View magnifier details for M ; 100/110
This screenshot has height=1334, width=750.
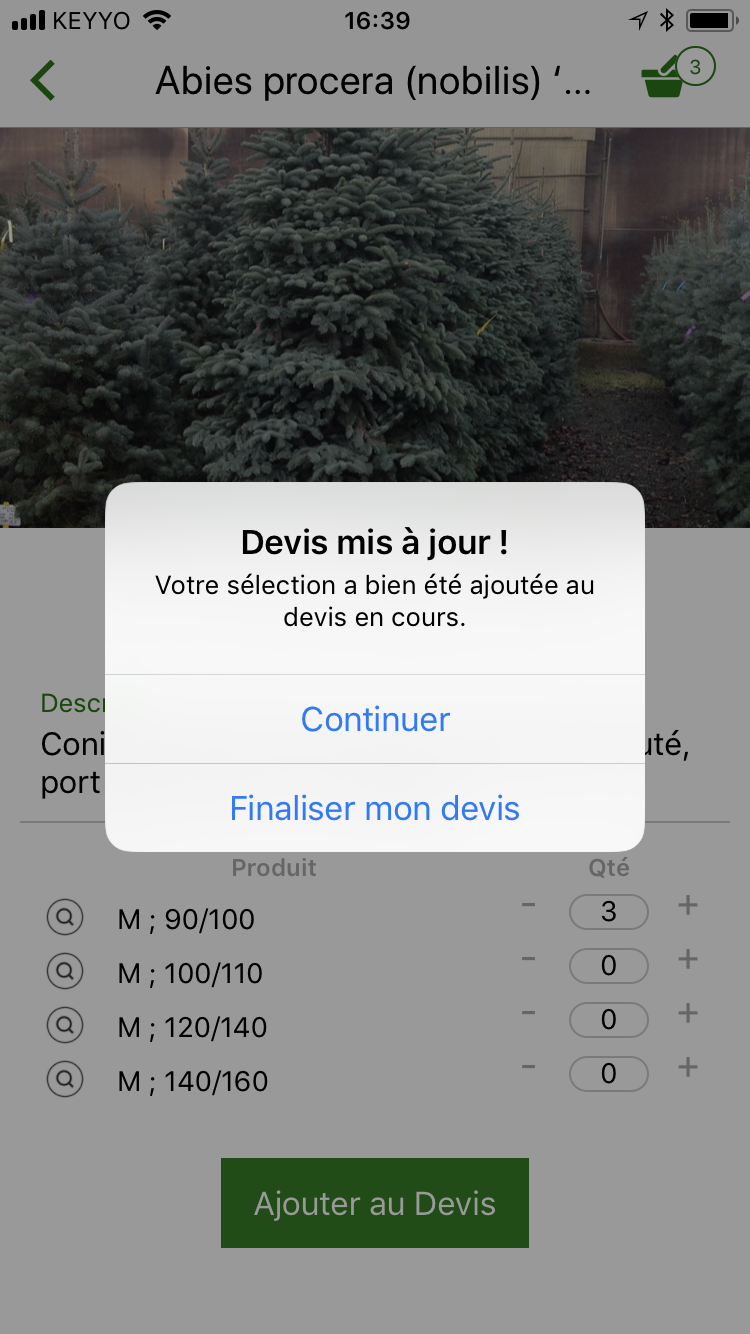pos(65,970)
